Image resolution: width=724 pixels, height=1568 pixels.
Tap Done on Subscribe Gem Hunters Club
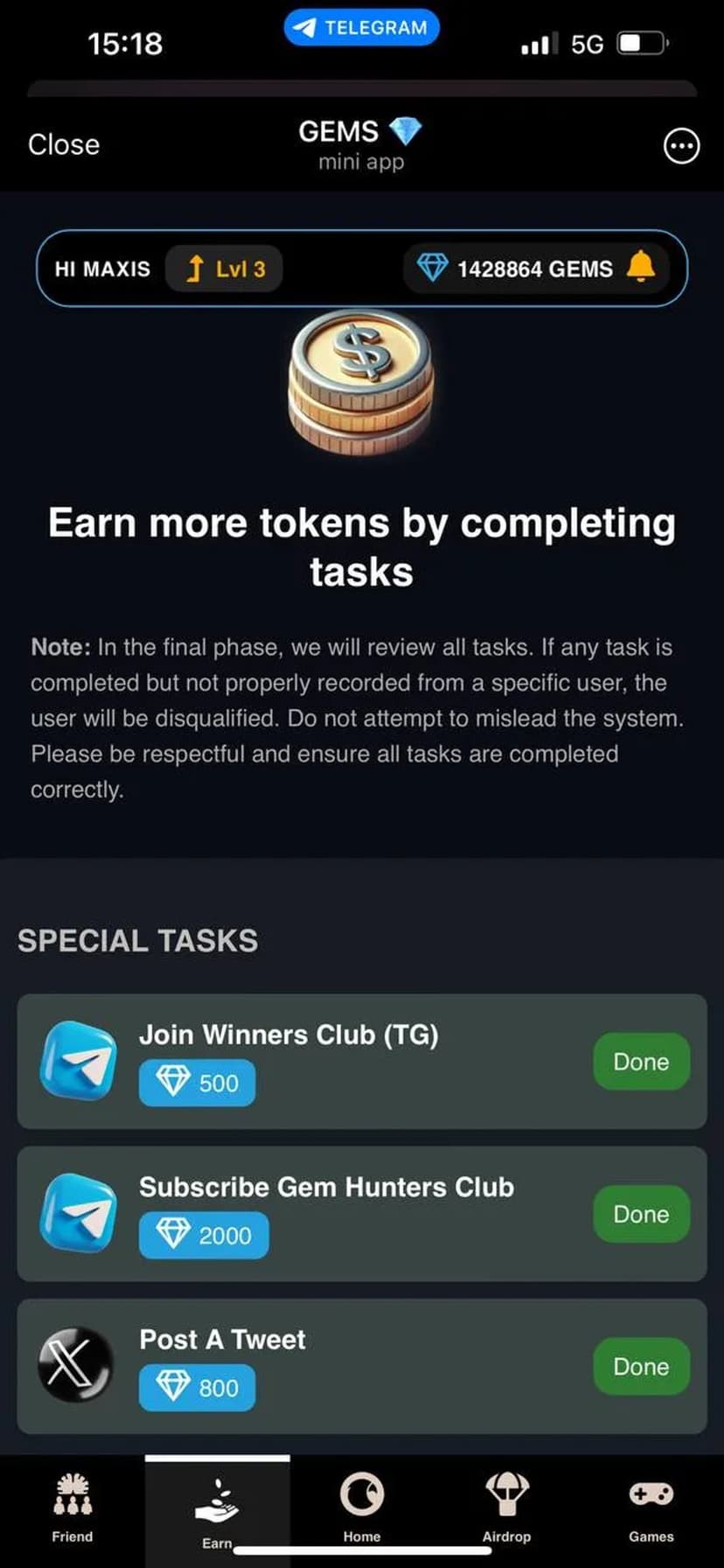pyautogui.click(x=641, y=1213)
